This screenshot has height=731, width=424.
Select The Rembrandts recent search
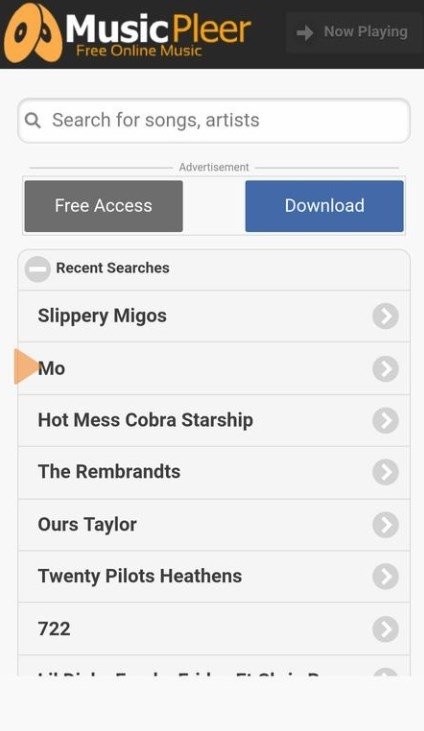click(214, 472)
